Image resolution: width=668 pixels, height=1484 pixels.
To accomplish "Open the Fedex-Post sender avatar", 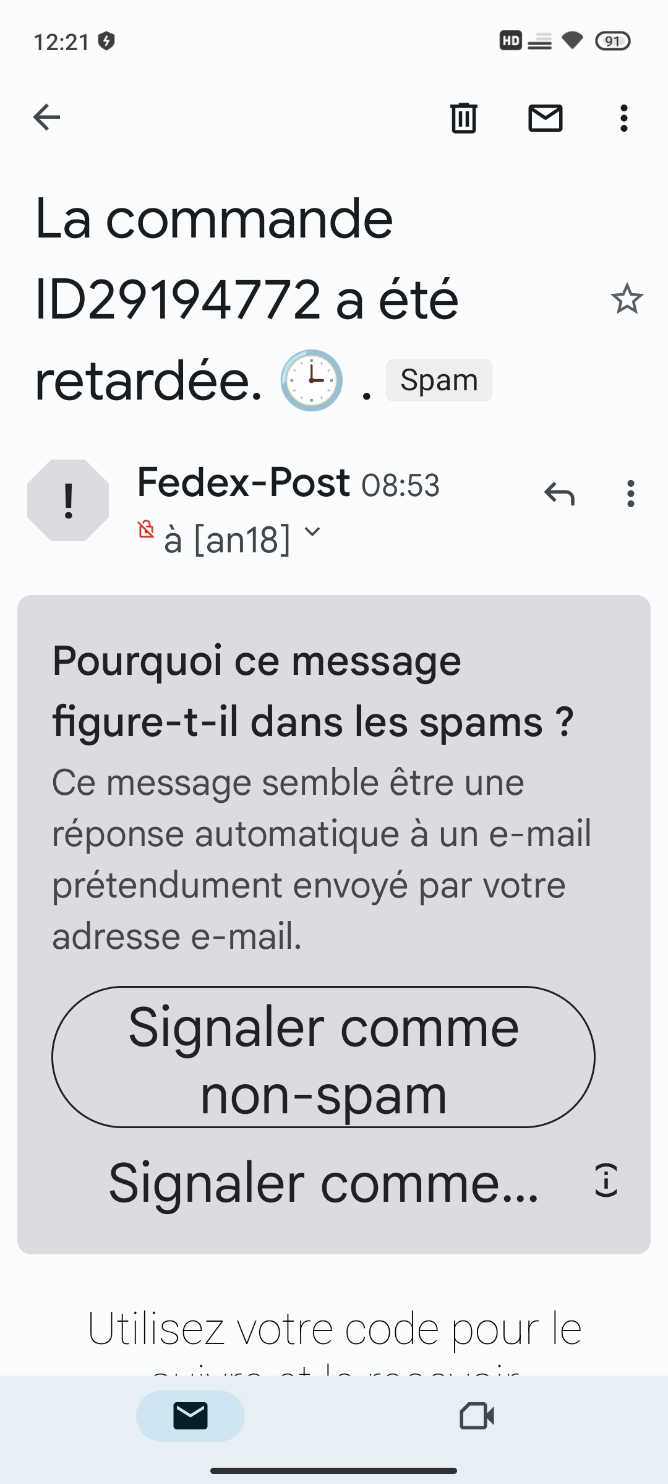I will (x=68, y=500).
